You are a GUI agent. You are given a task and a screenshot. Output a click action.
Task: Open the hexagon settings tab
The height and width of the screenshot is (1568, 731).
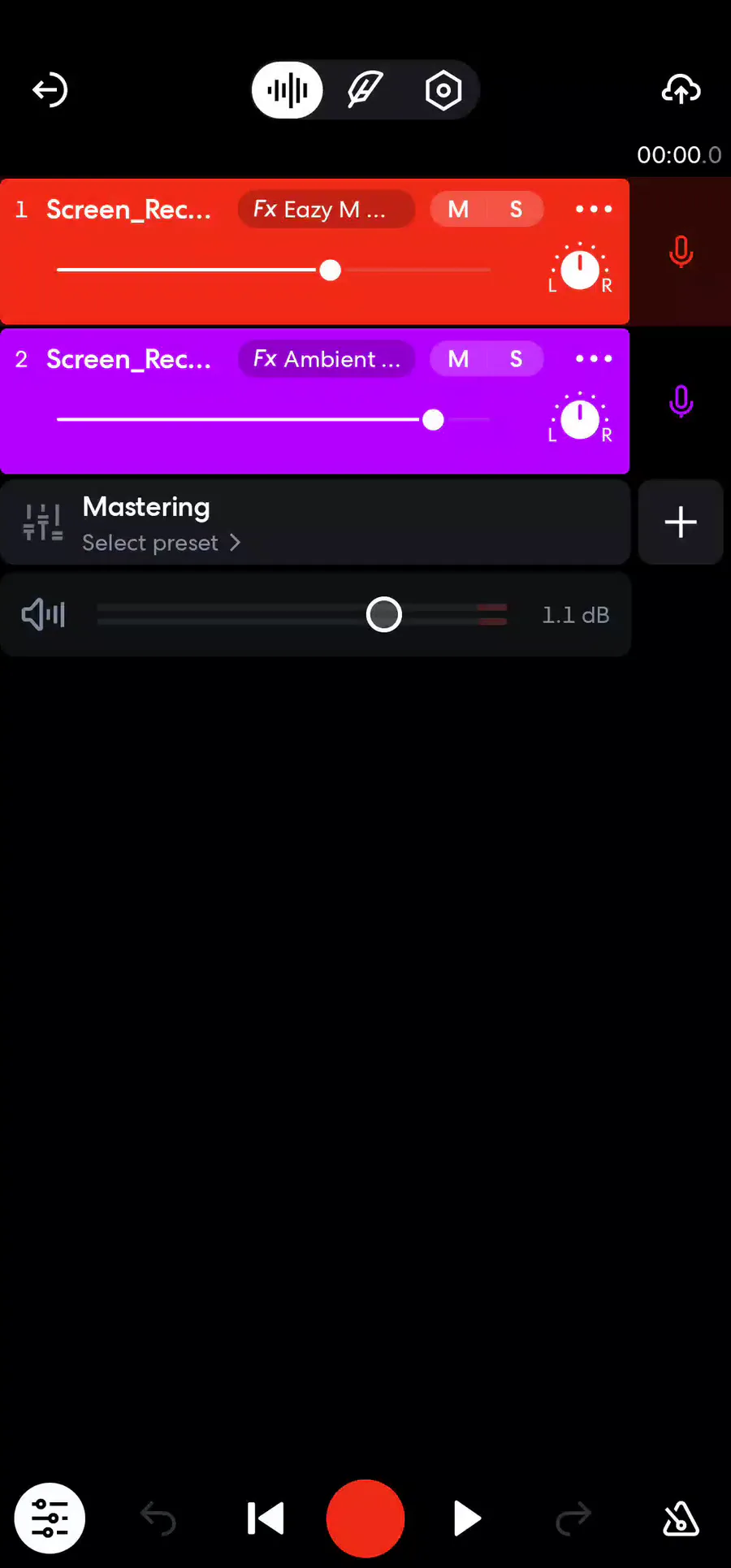pos(443,90)
